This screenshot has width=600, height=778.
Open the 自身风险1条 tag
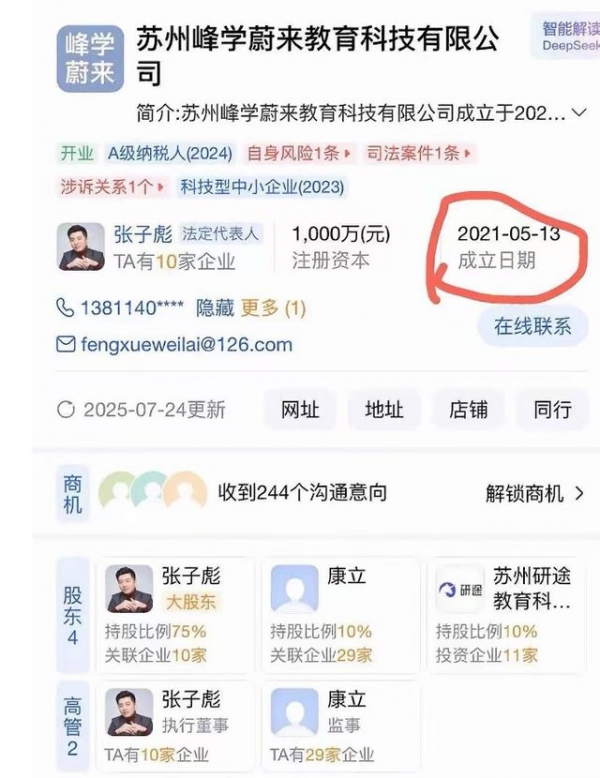(x=298, y=154)
